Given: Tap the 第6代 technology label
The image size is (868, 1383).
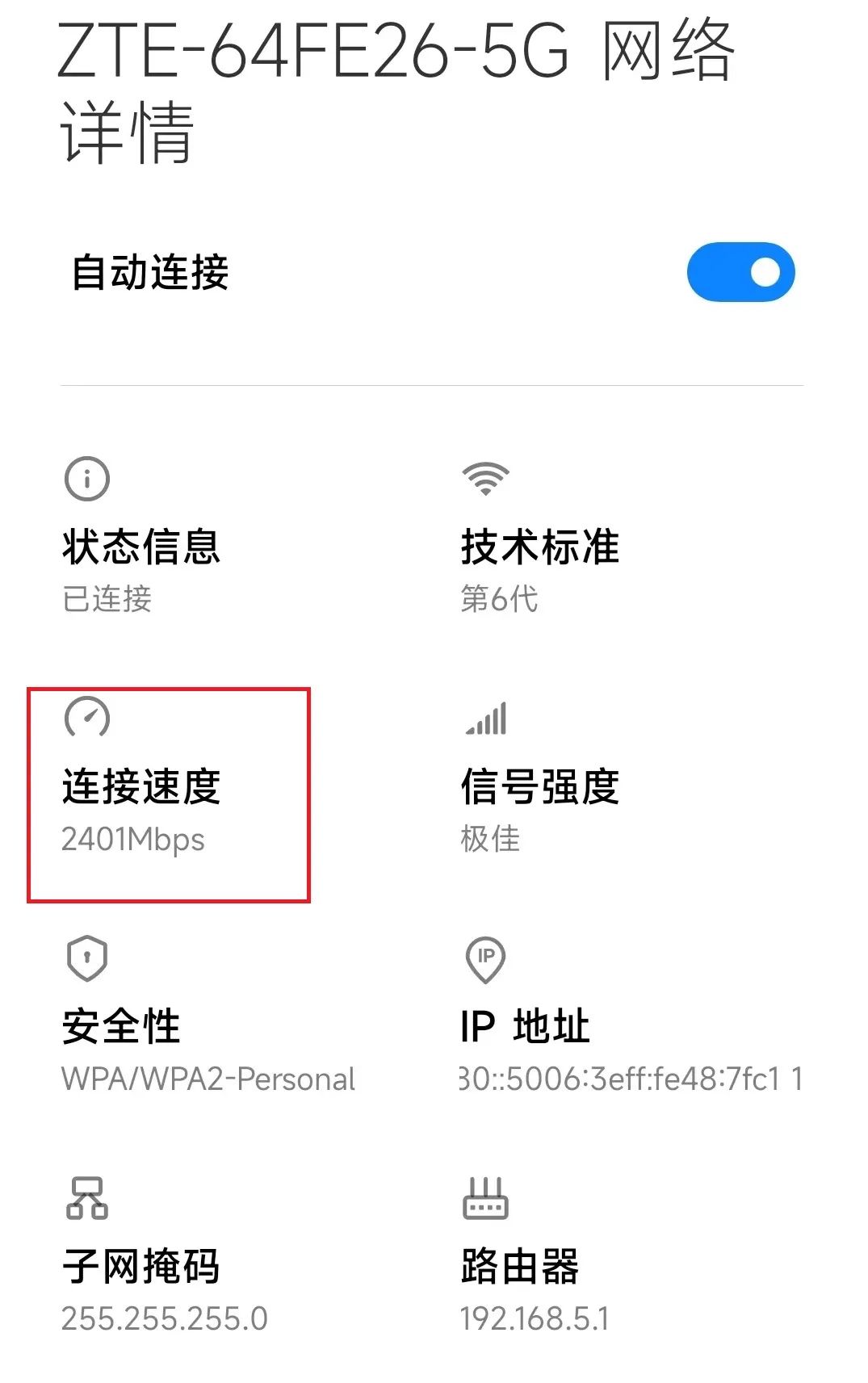Looking at the screenshot, I should pyautogui.click(x=499, y=599).
